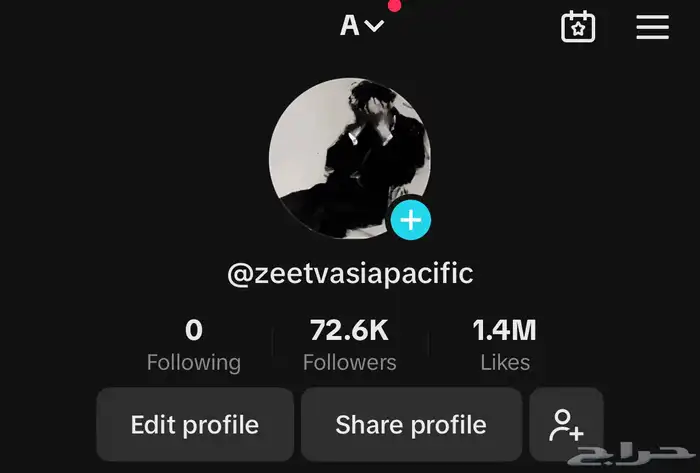Open the account switcher dropdown
This screenshot has width=700, height=473.
[x=361, y=25]
